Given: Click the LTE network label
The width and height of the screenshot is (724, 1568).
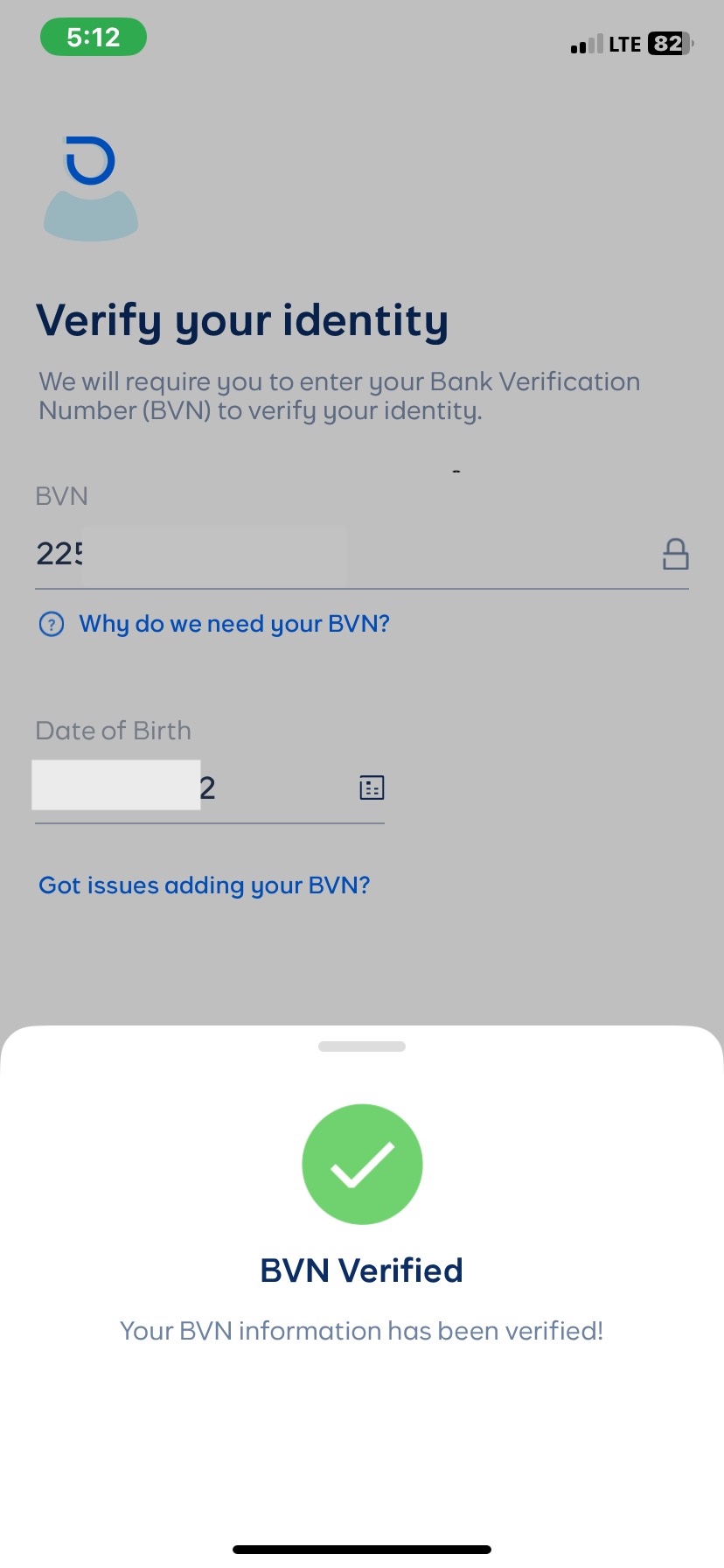Looking at the screenshot, I should pos(626,44).
